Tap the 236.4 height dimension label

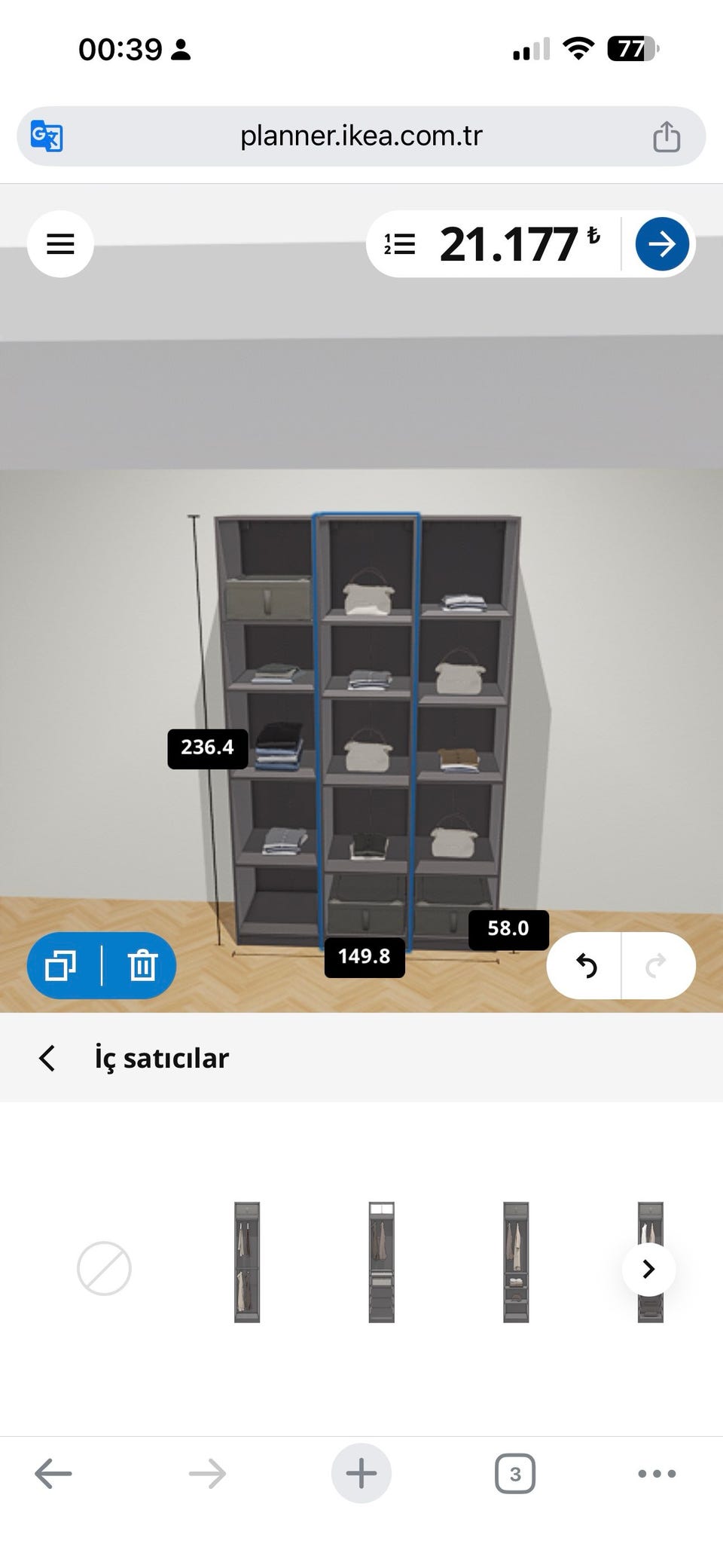coord(207,747)
